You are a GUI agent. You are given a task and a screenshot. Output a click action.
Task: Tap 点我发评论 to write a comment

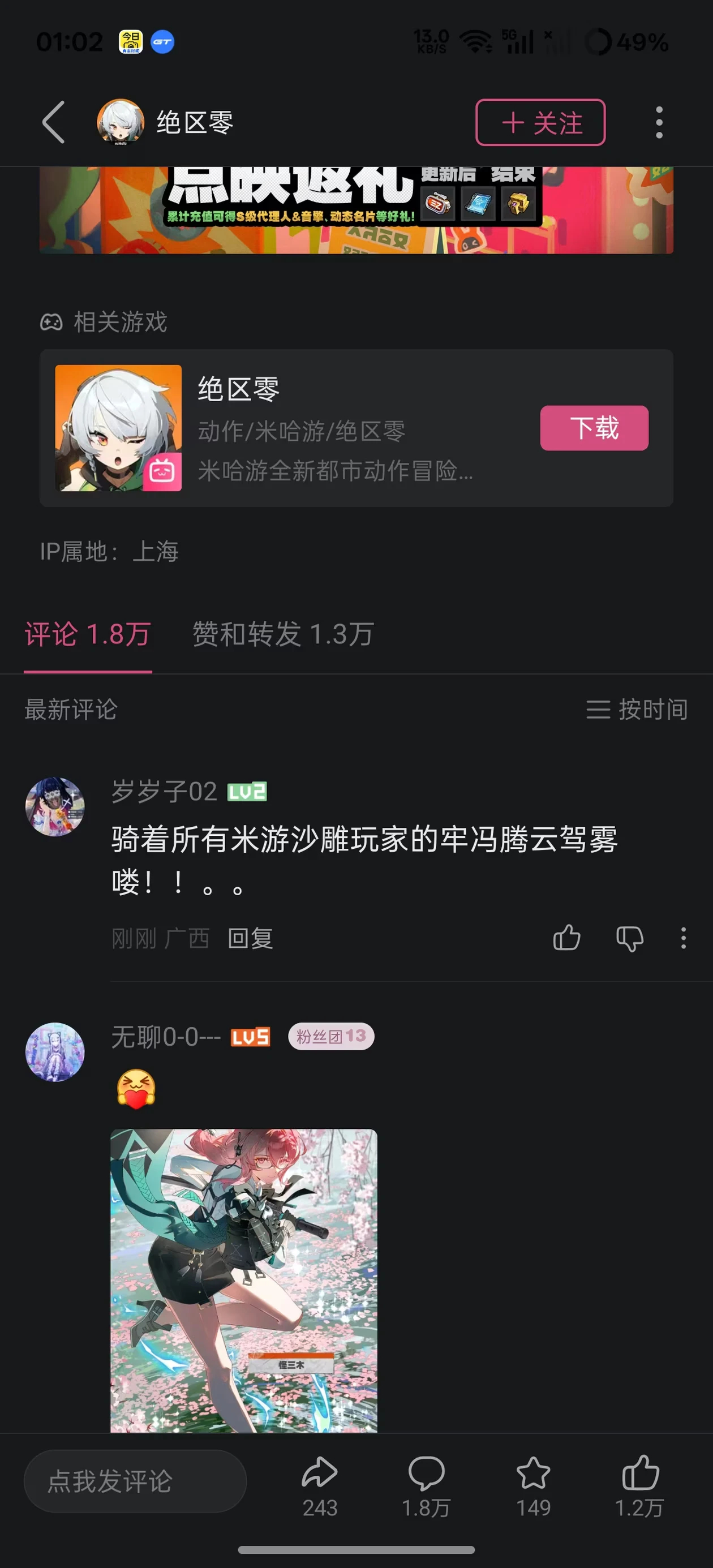(135, 1481)
